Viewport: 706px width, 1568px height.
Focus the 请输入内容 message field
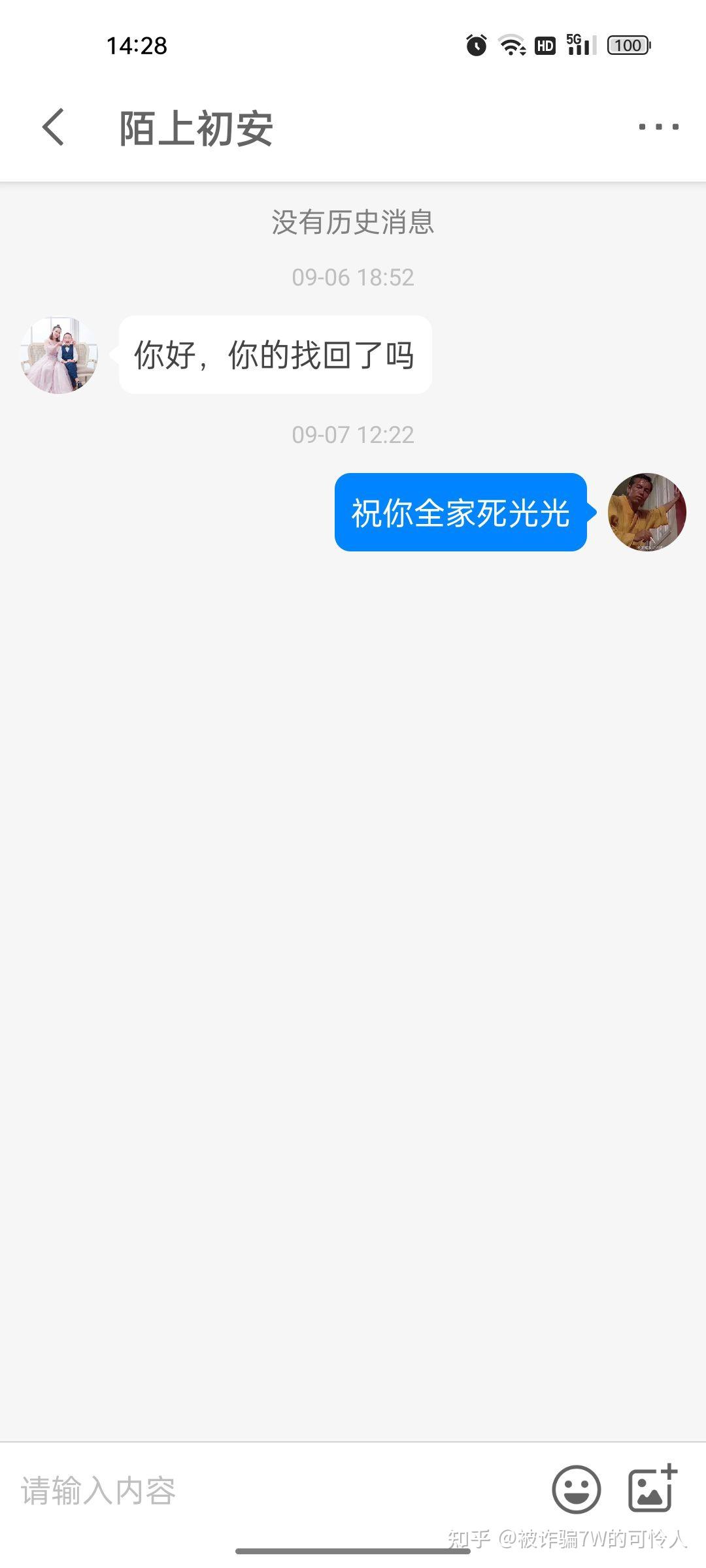tap(275, 1491)
